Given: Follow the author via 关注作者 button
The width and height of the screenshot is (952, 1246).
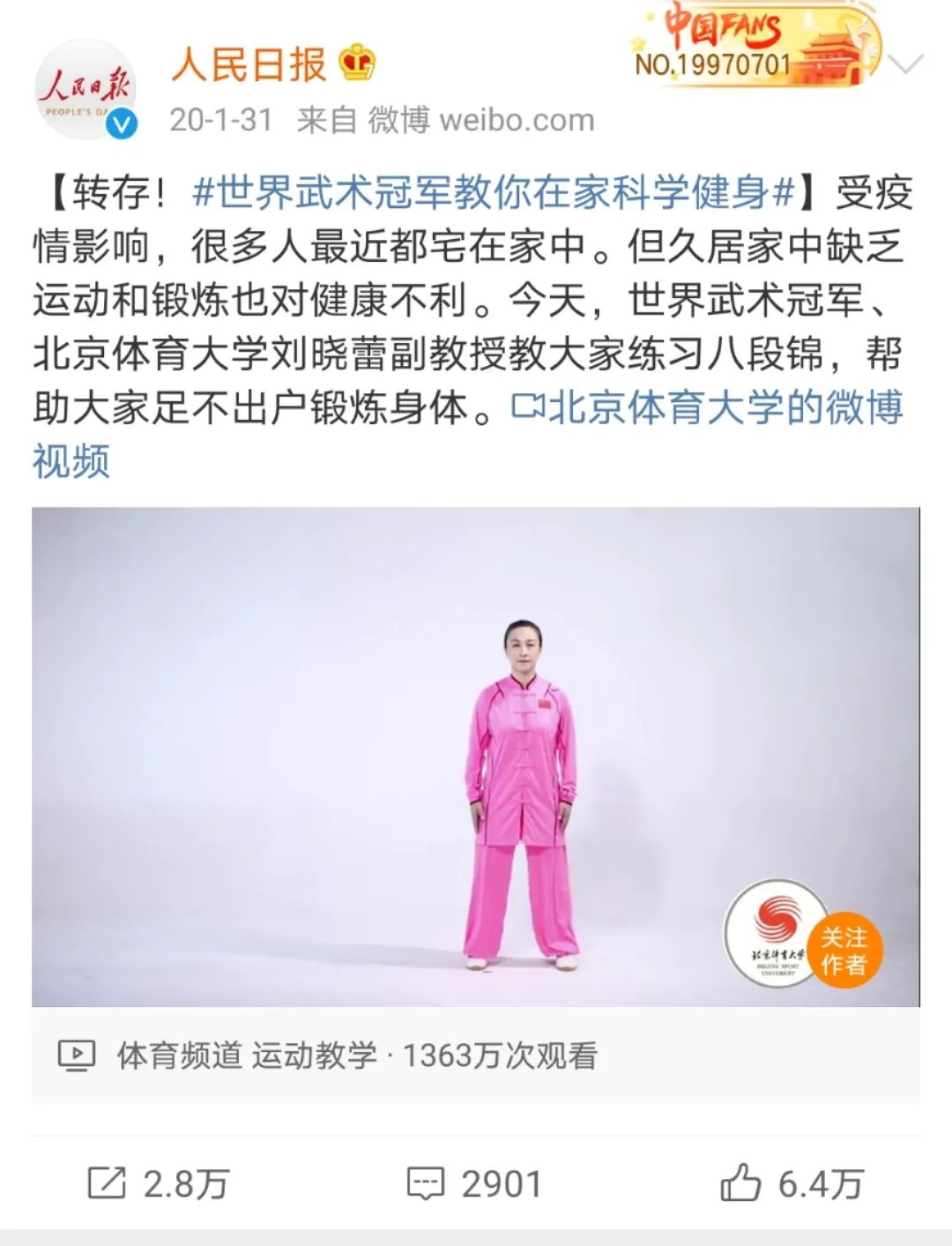Looking at the screenshot, I should (844, 951).
